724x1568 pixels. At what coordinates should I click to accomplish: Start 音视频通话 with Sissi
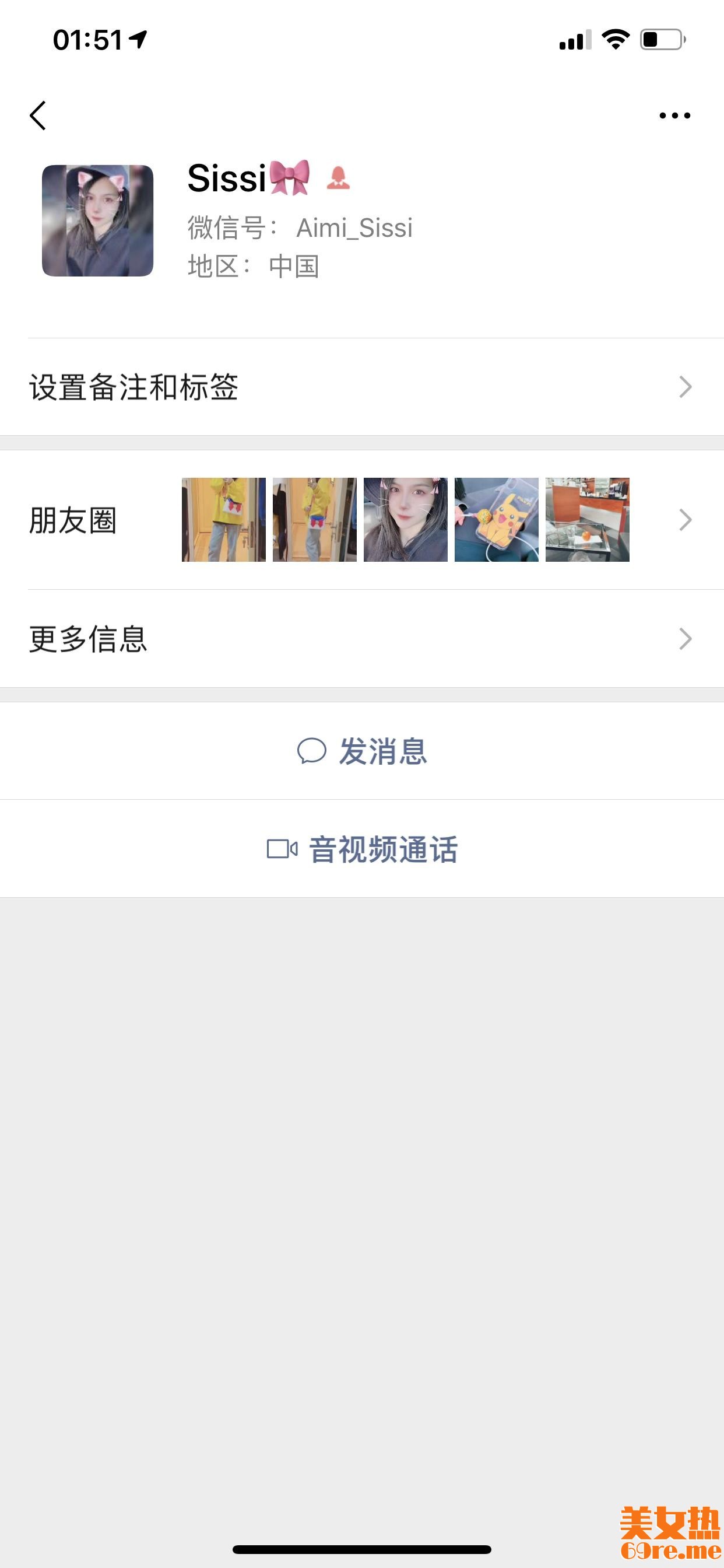point(363,849)
